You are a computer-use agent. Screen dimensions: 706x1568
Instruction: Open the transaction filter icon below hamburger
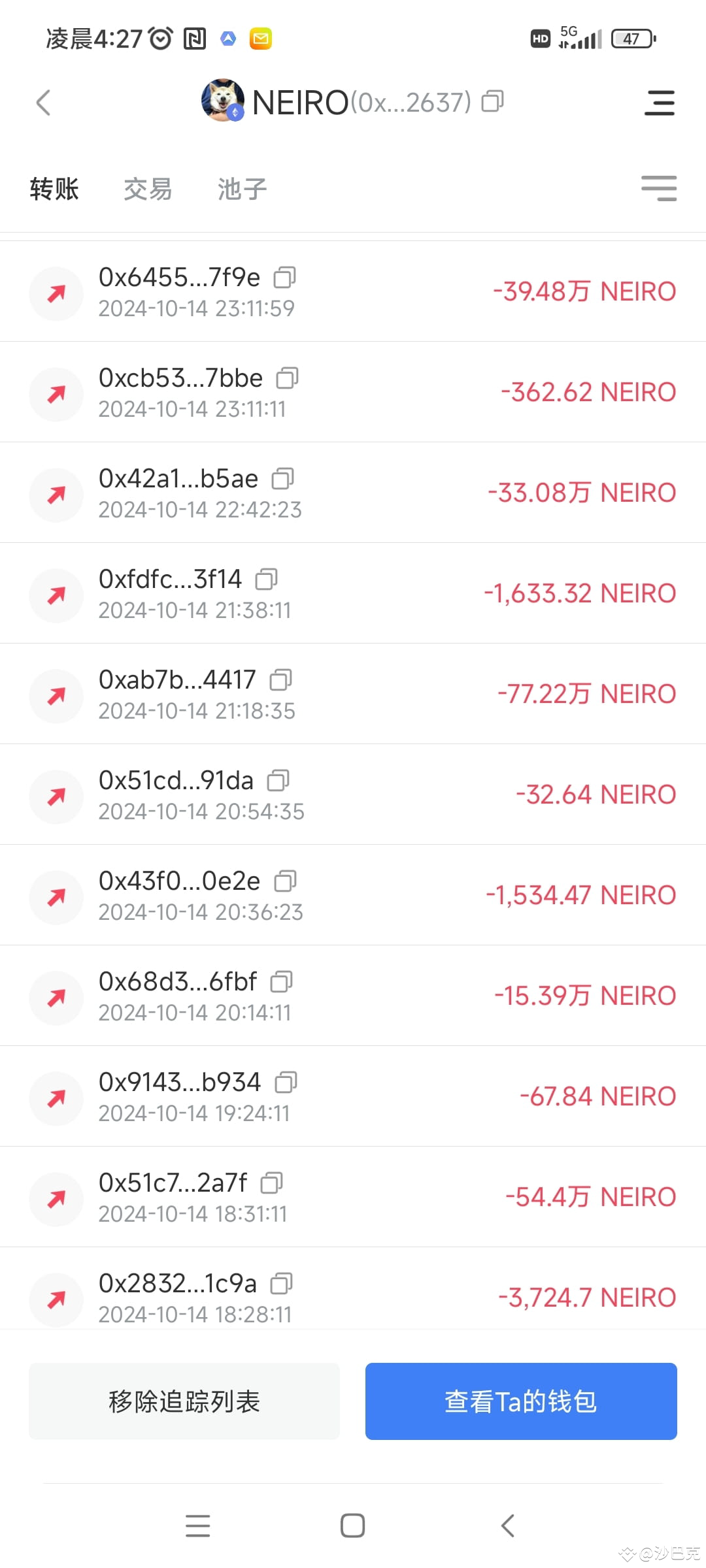coord(658,188)
